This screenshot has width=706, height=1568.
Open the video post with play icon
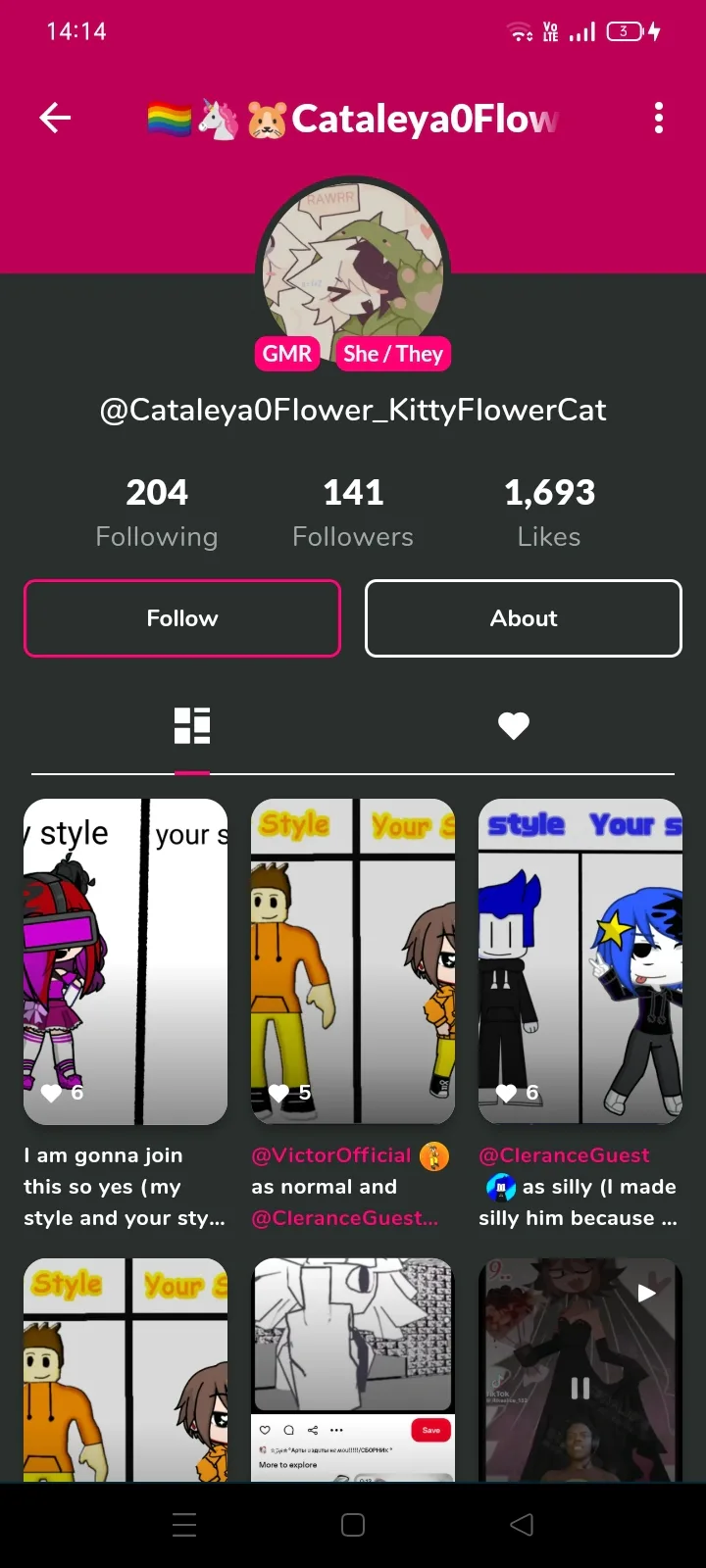click(x=580, y=1367)
